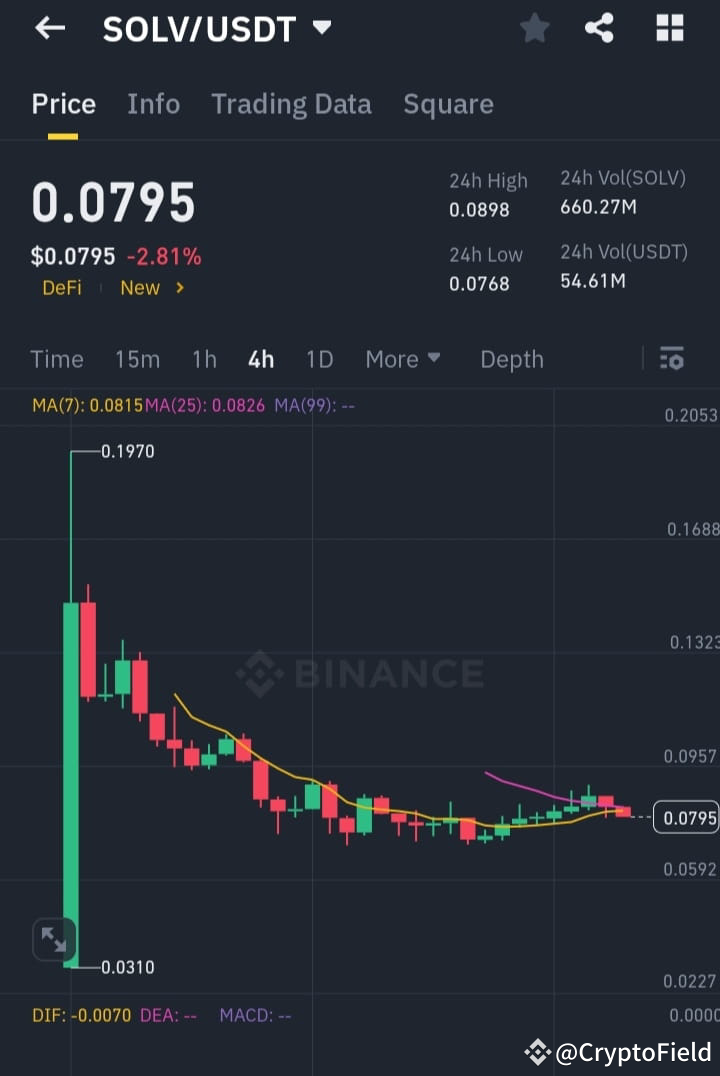Select the 15m timeframe
720x1076 pixels.
click(x=137, y=358)
